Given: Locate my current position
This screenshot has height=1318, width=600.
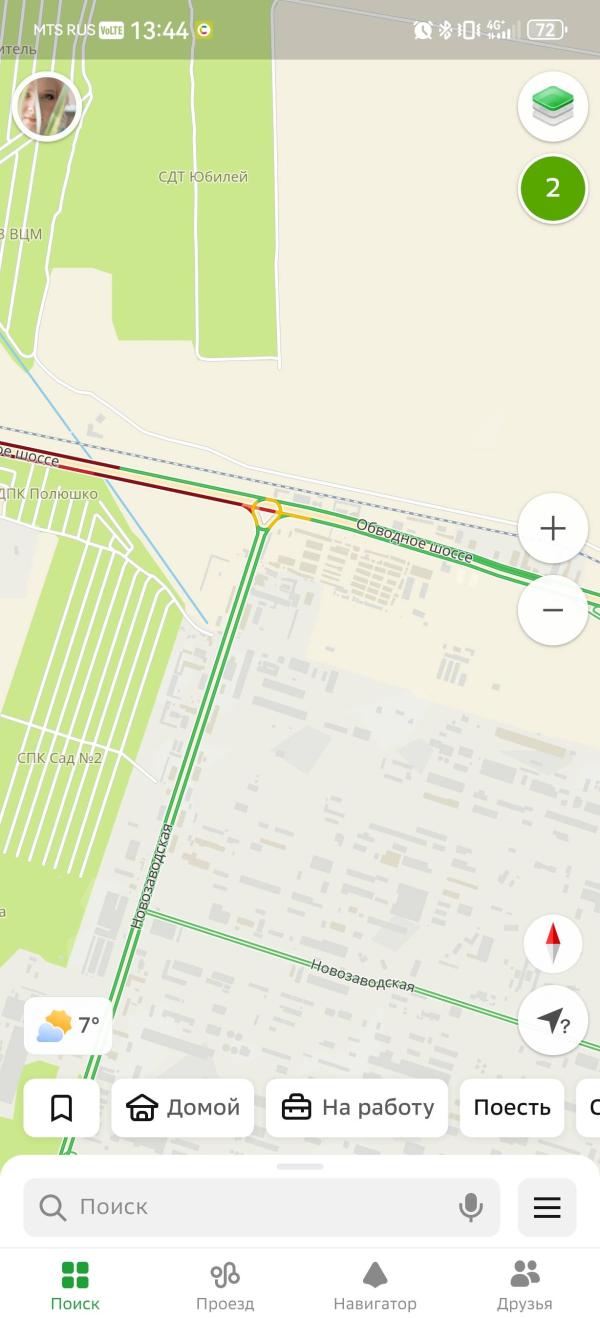Looking at the screenshot, I should (552, 1020).
